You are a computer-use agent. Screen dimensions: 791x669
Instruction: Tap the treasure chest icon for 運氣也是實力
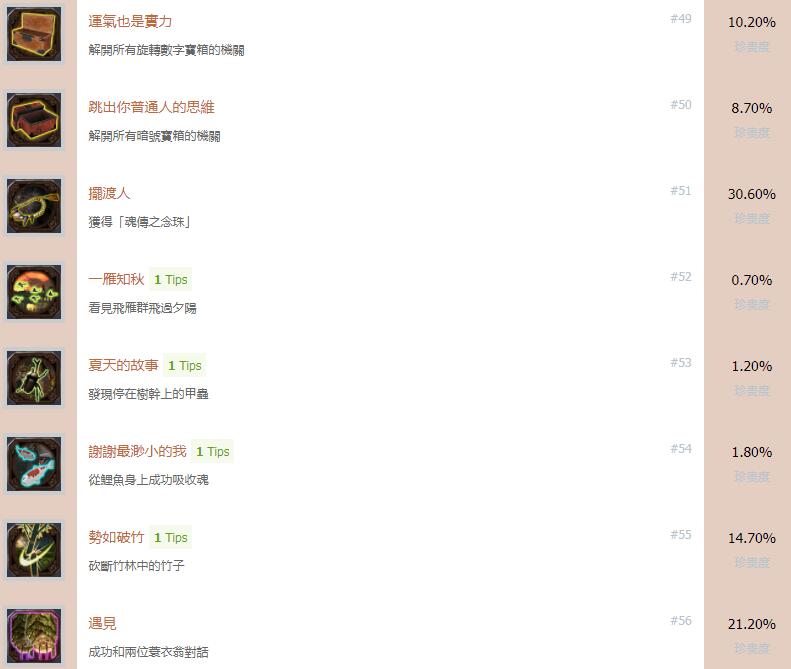(34, 35)
